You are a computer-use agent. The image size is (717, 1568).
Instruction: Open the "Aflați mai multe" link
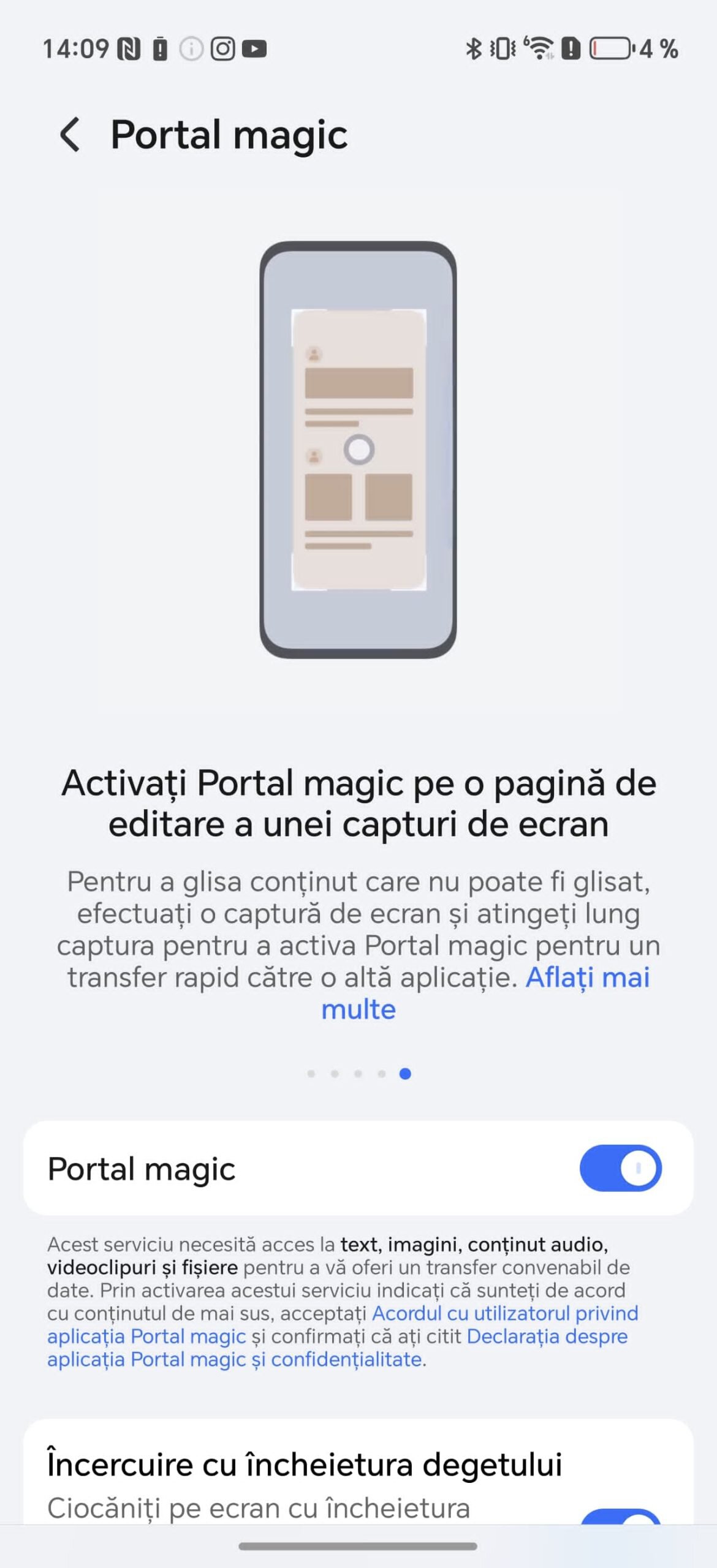pyautogui.click(x=587, y=978)
